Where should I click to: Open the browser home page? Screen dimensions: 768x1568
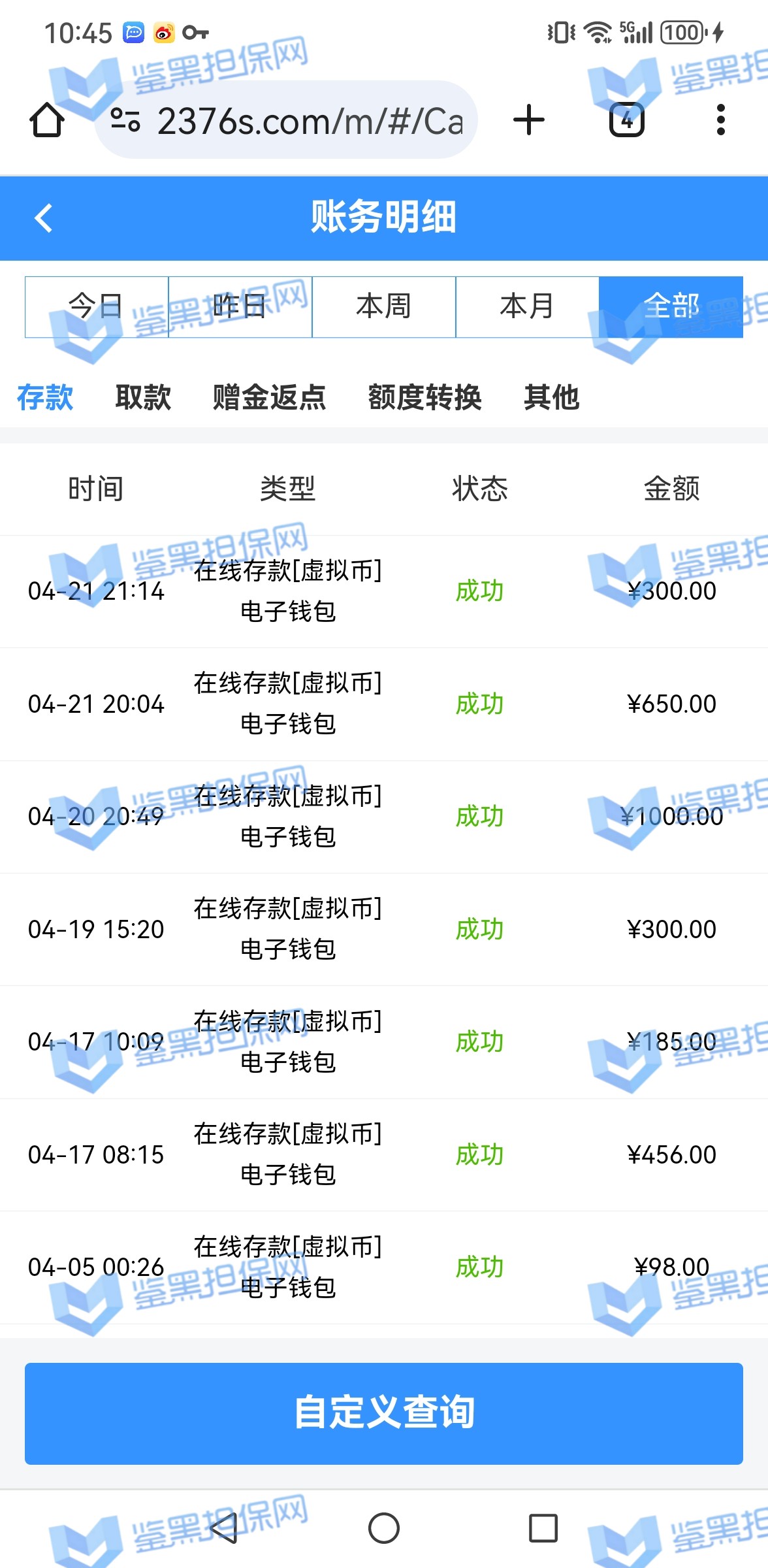click(x=47, y=120)
